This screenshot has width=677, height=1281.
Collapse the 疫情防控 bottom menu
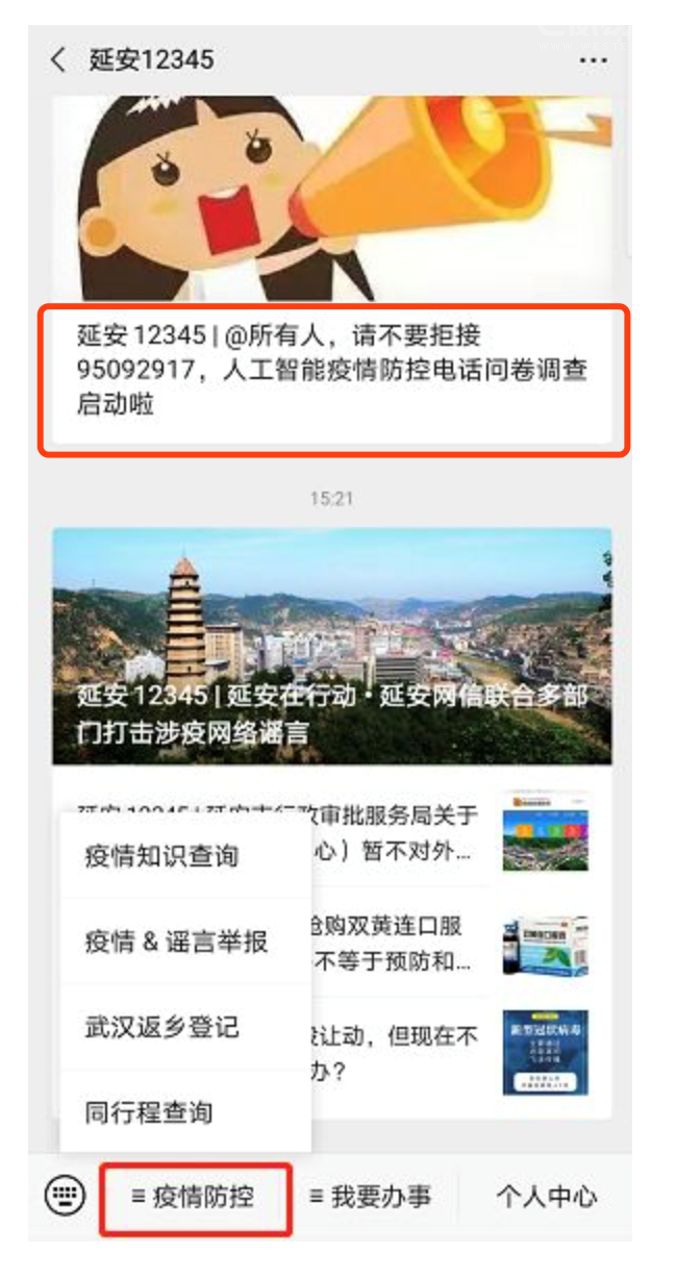194,1197
